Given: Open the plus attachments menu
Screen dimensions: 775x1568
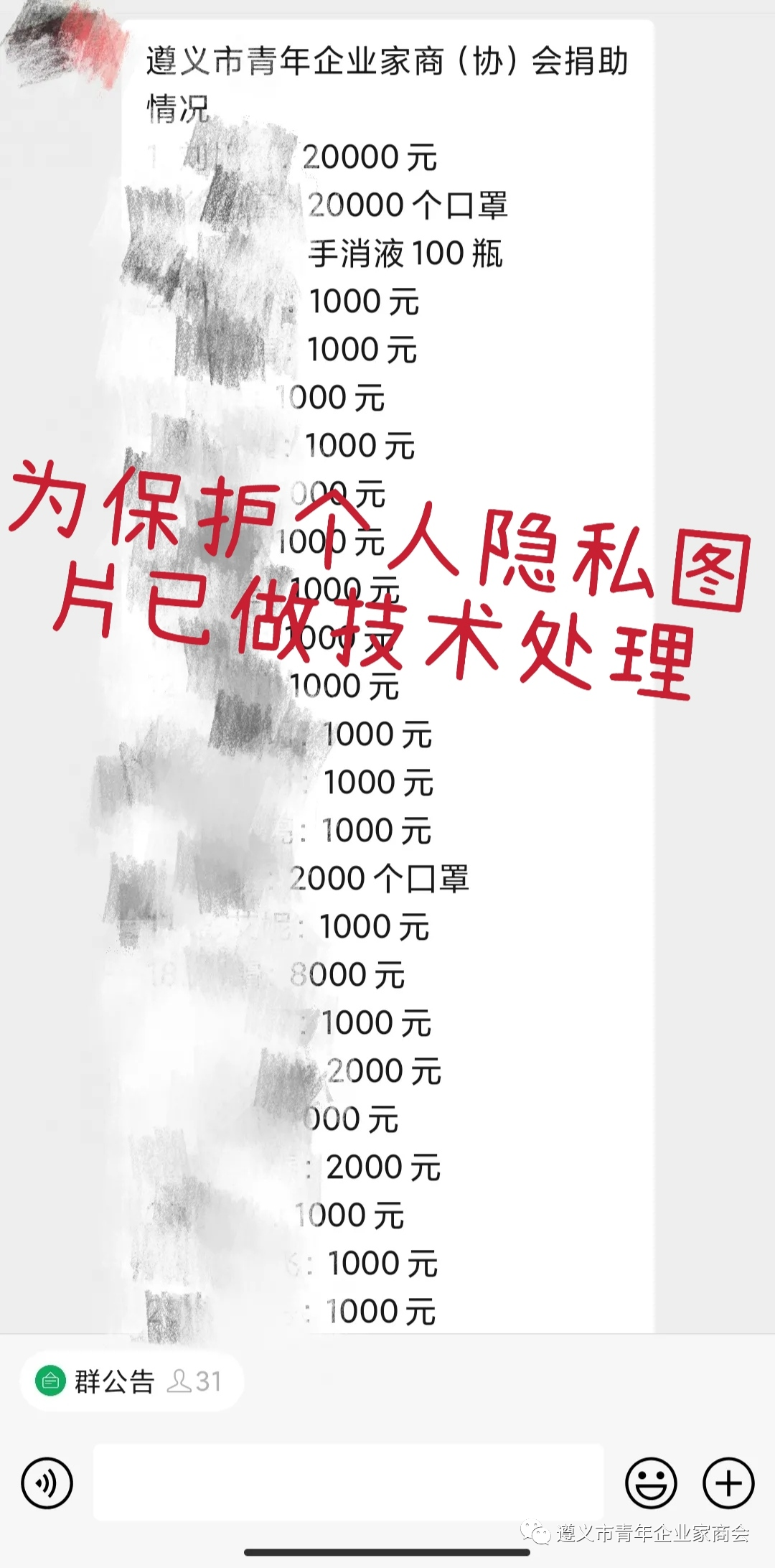Looking at the screenshot, I should coord(728,1483).
